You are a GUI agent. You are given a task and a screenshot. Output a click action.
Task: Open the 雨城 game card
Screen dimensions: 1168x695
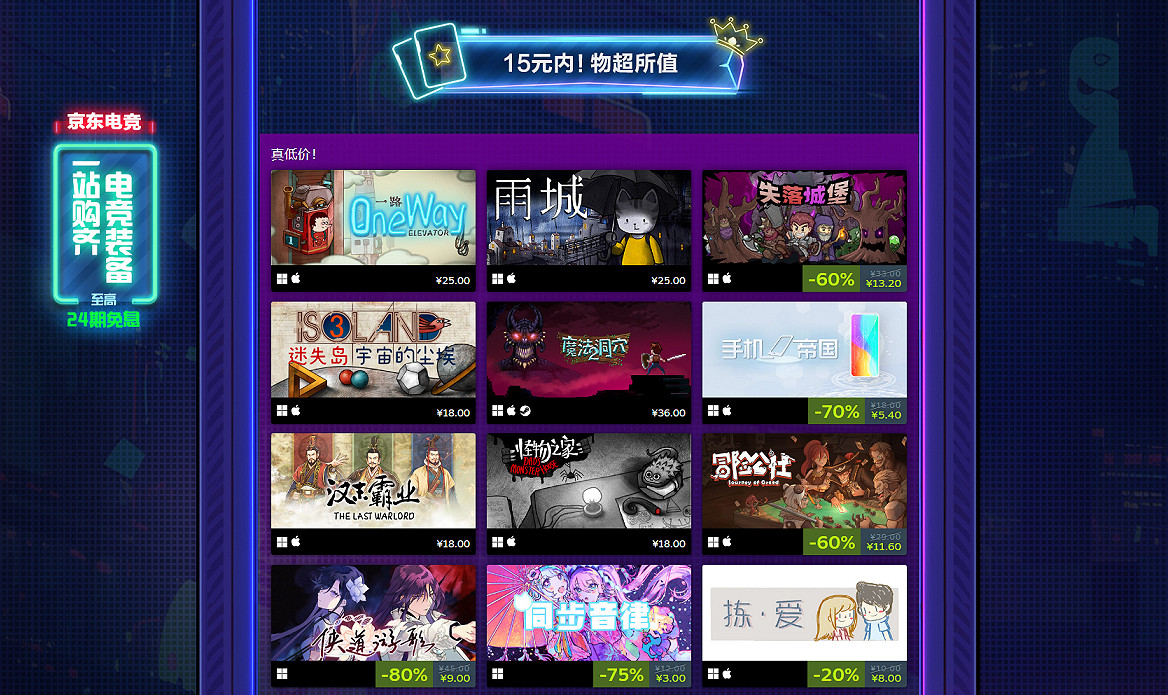[589, 218]
